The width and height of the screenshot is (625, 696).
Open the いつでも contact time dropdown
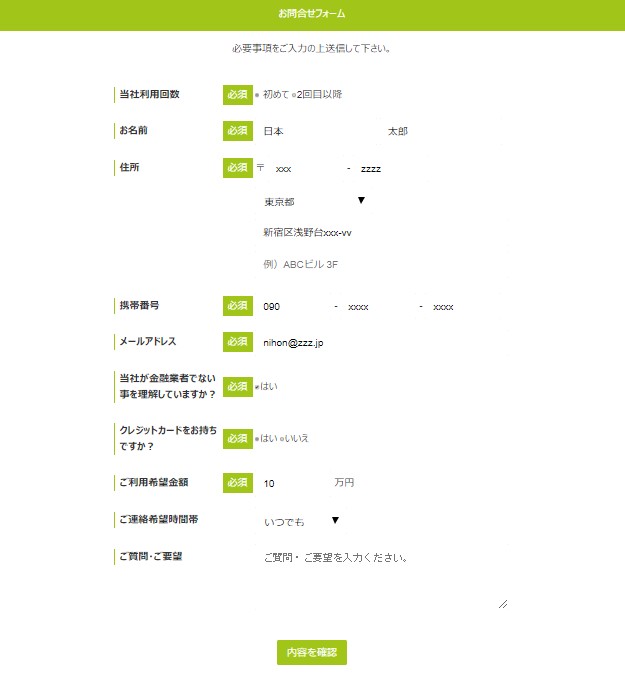tap(302, 521)
